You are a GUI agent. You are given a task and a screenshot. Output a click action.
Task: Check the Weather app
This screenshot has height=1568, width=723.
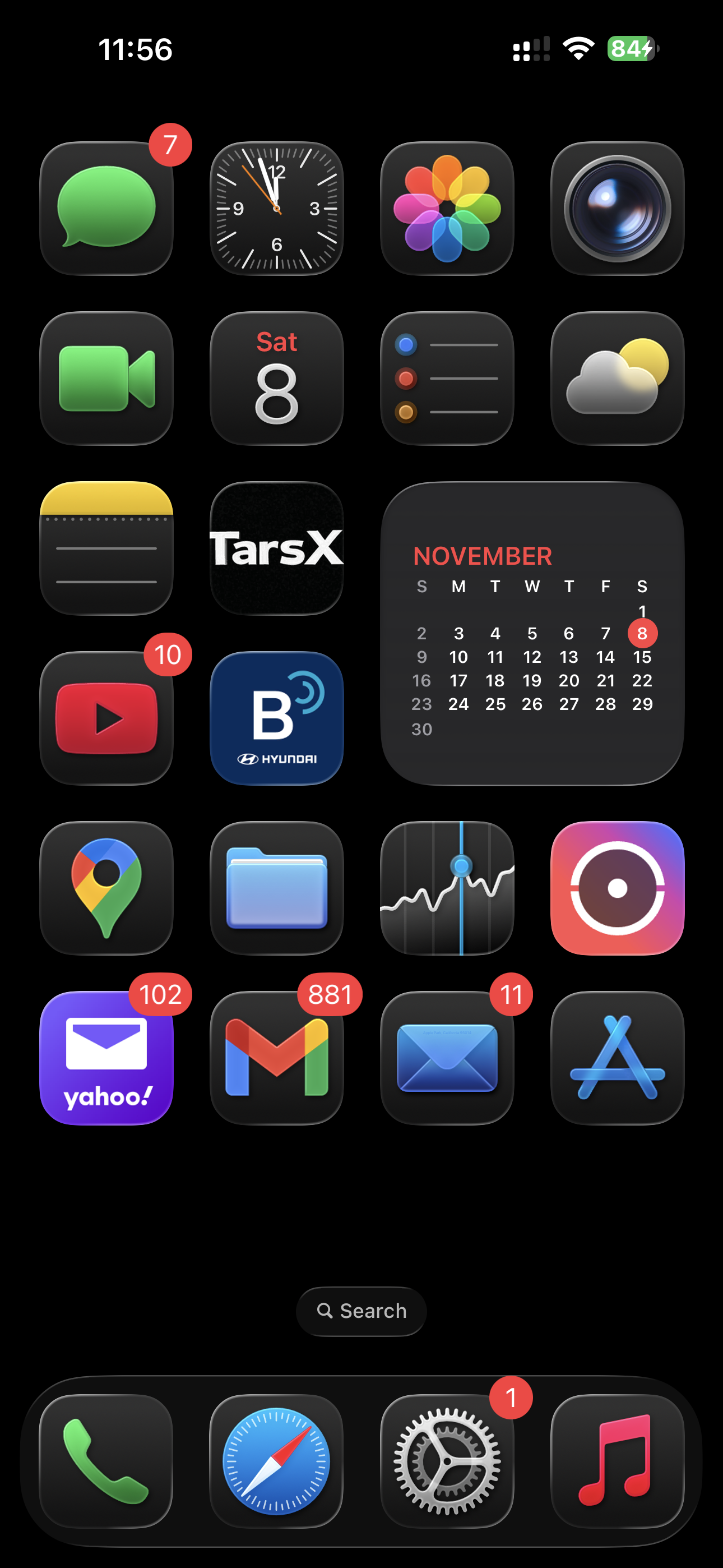tap(617, 378)
